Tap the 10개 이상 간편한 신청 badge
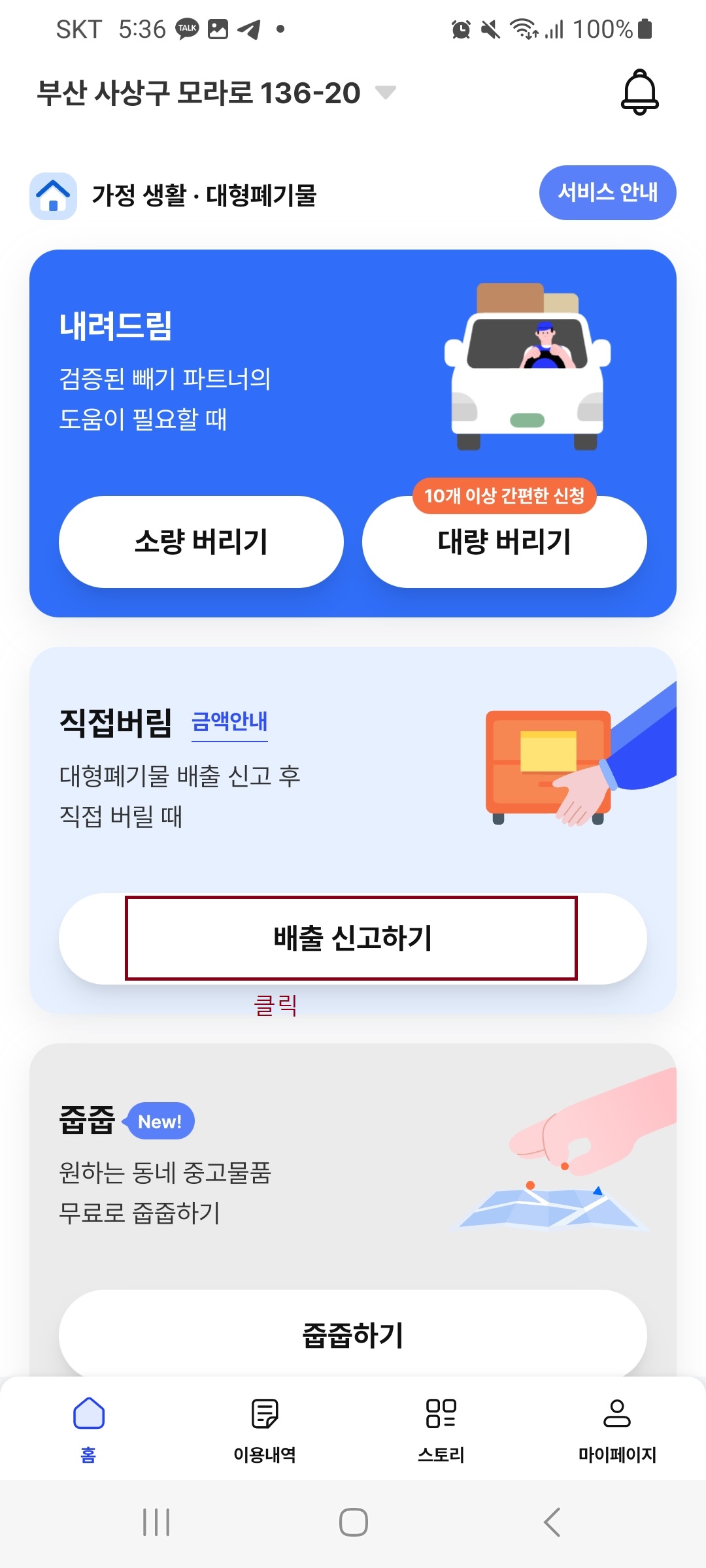Screen dimensions: 706x1568 point(507,497)
